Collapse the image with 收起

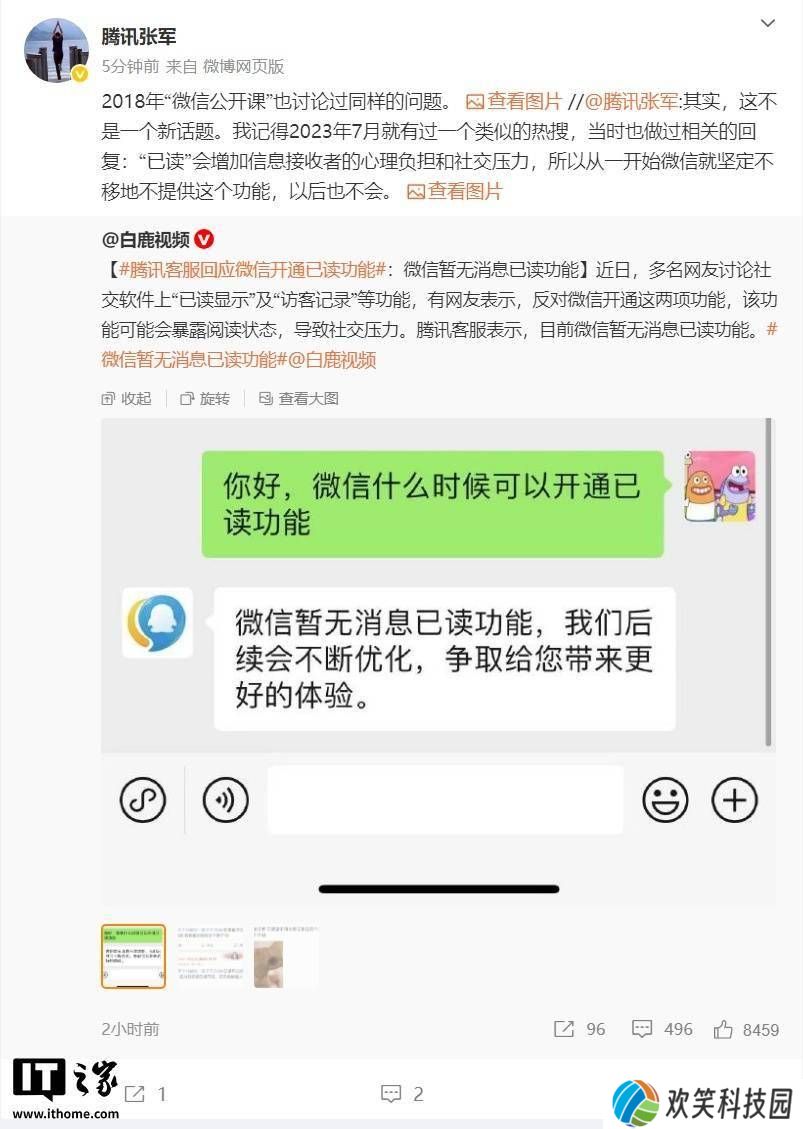pos(126,398)
